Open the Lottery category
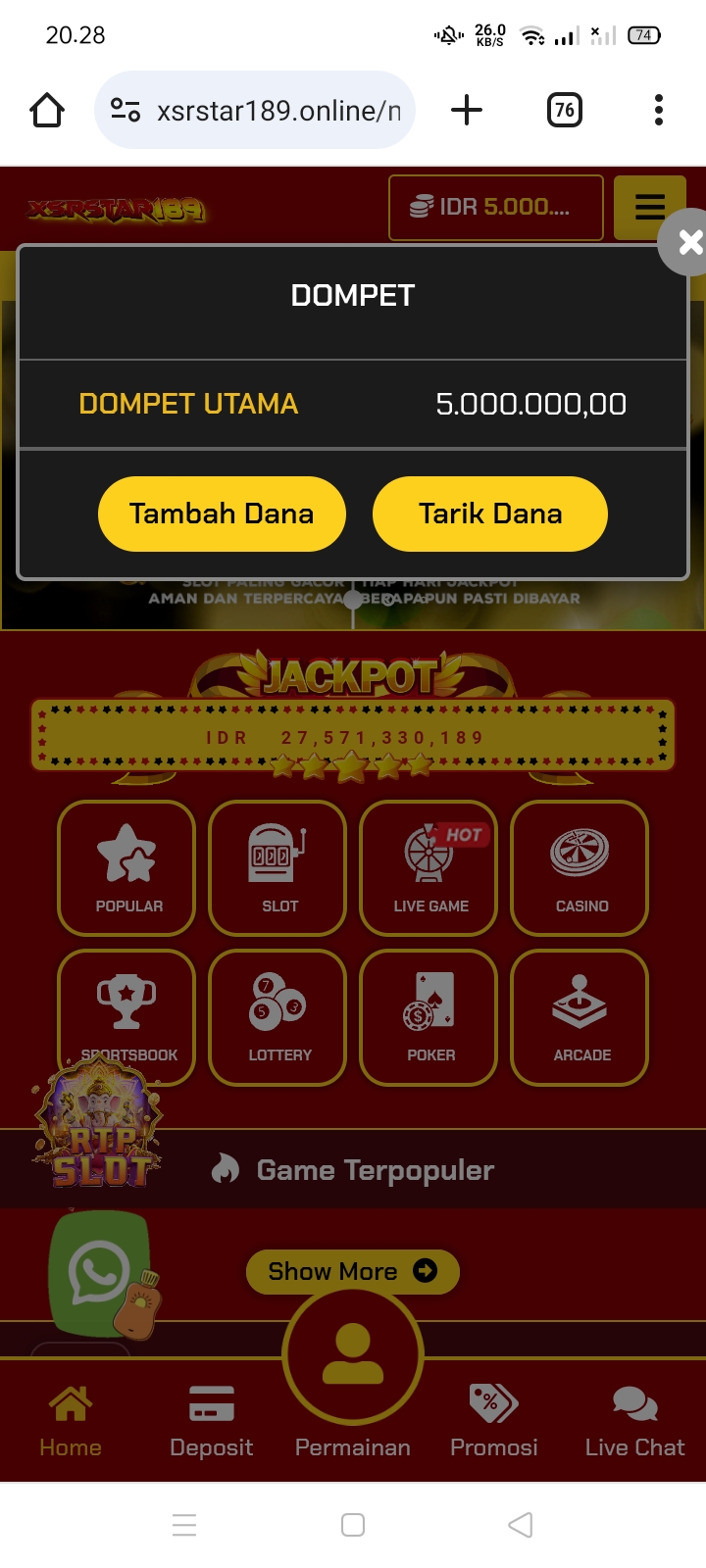 point(278,1016)
